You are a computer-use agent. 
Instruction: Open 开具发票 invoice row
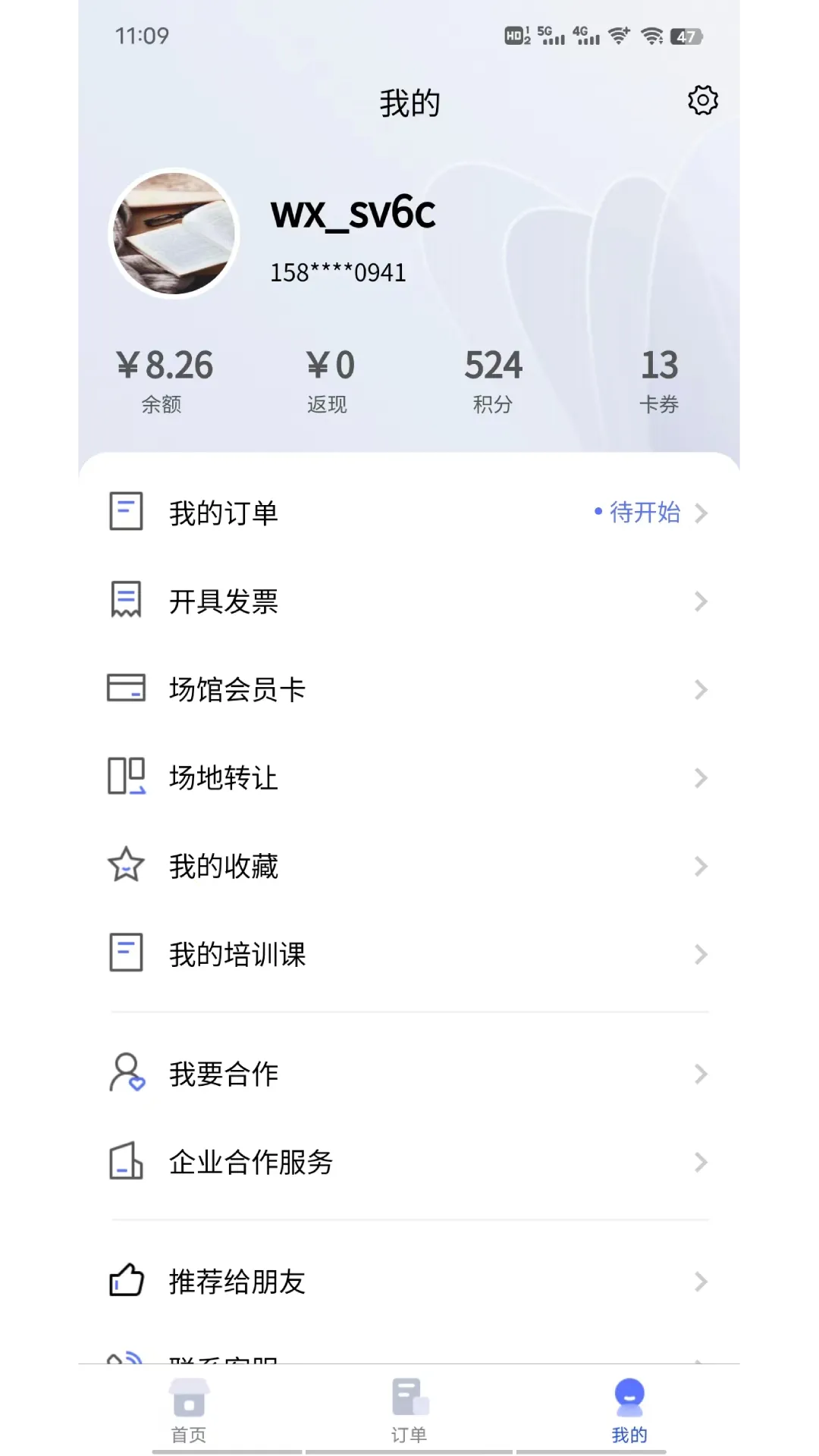tap(408, 601)
